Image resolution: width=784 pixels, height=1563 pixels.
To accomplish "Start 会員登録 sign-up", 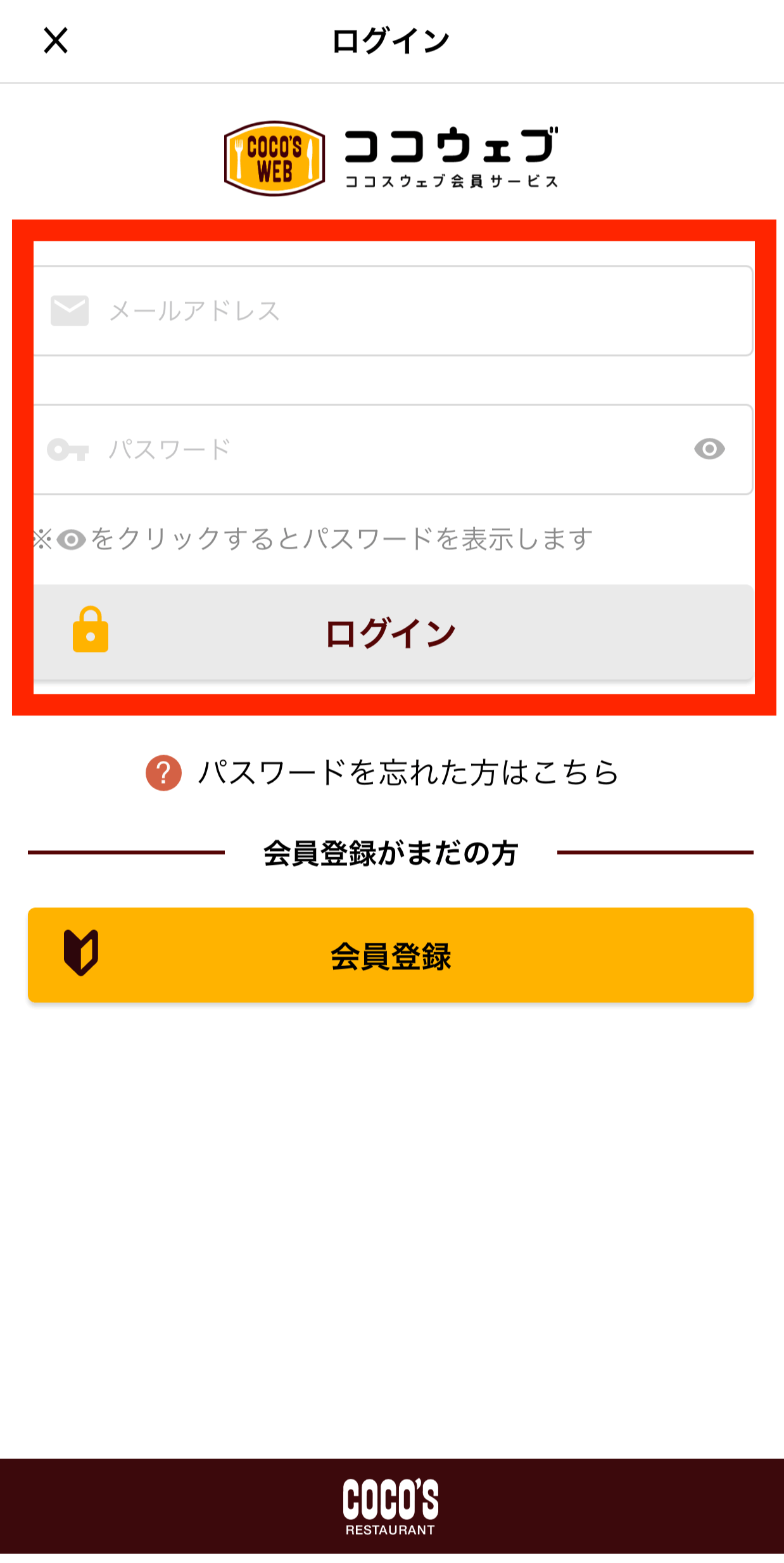I will [391, 955].
